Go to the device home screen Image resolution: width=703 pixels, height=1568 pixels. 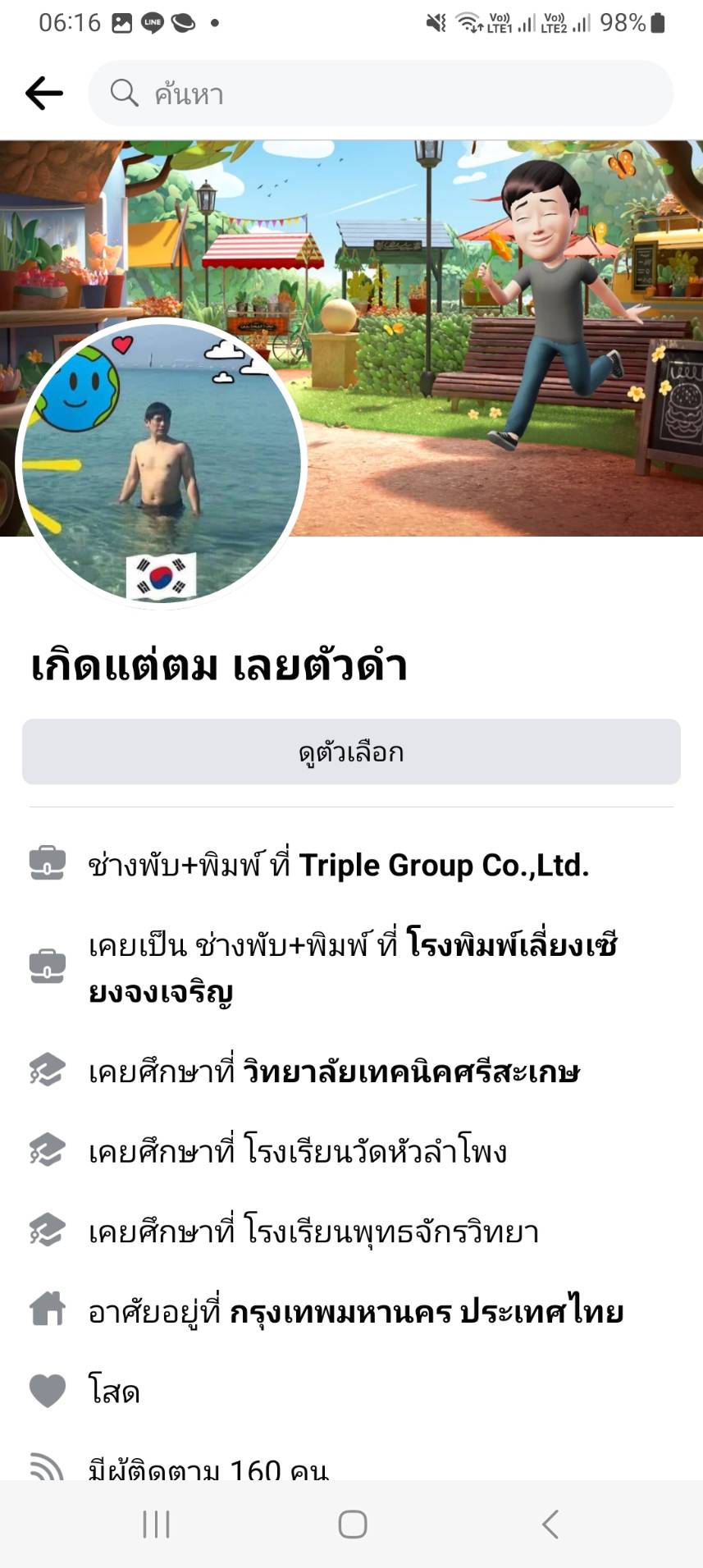pyautogui.click(x=352, y=1525)
